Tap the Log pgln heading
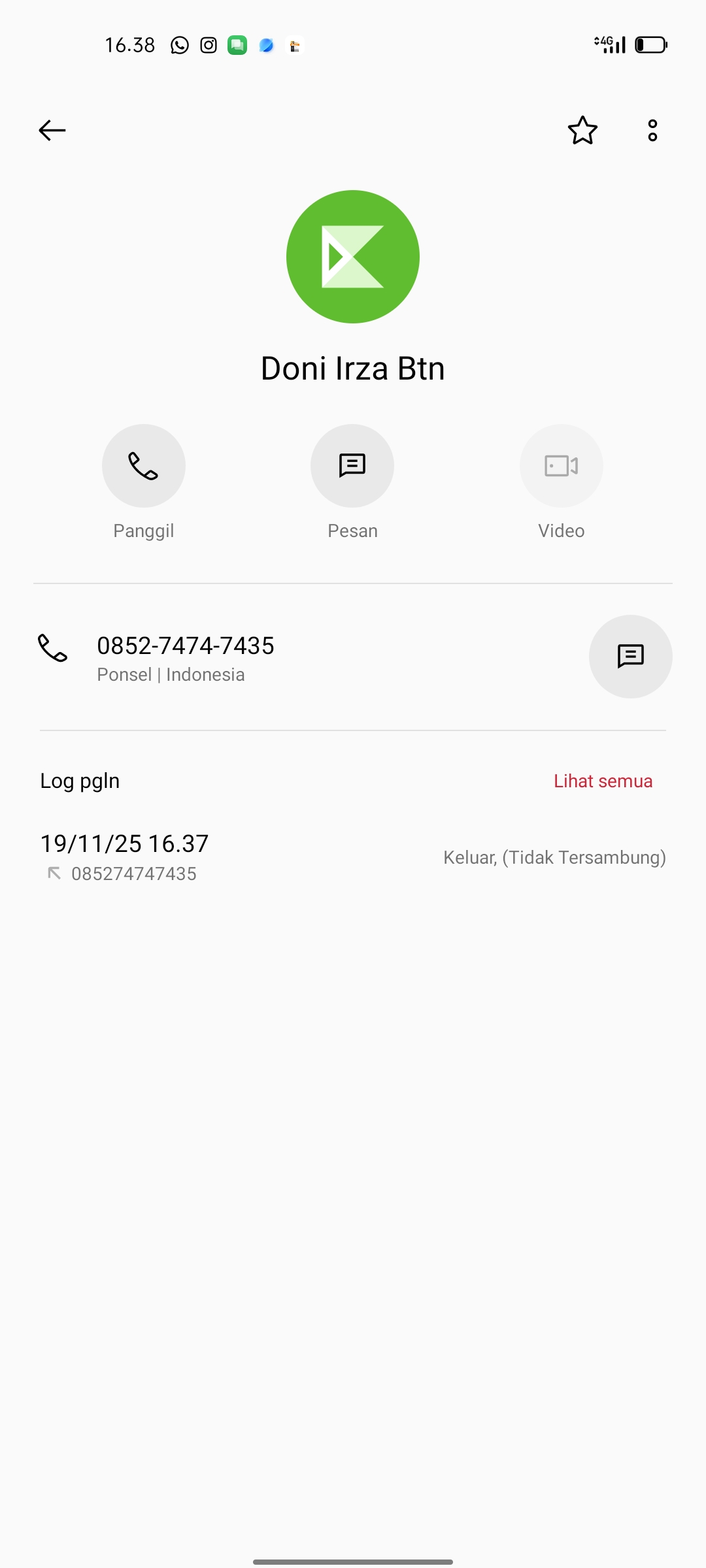706x1568 pixels. 79,781
